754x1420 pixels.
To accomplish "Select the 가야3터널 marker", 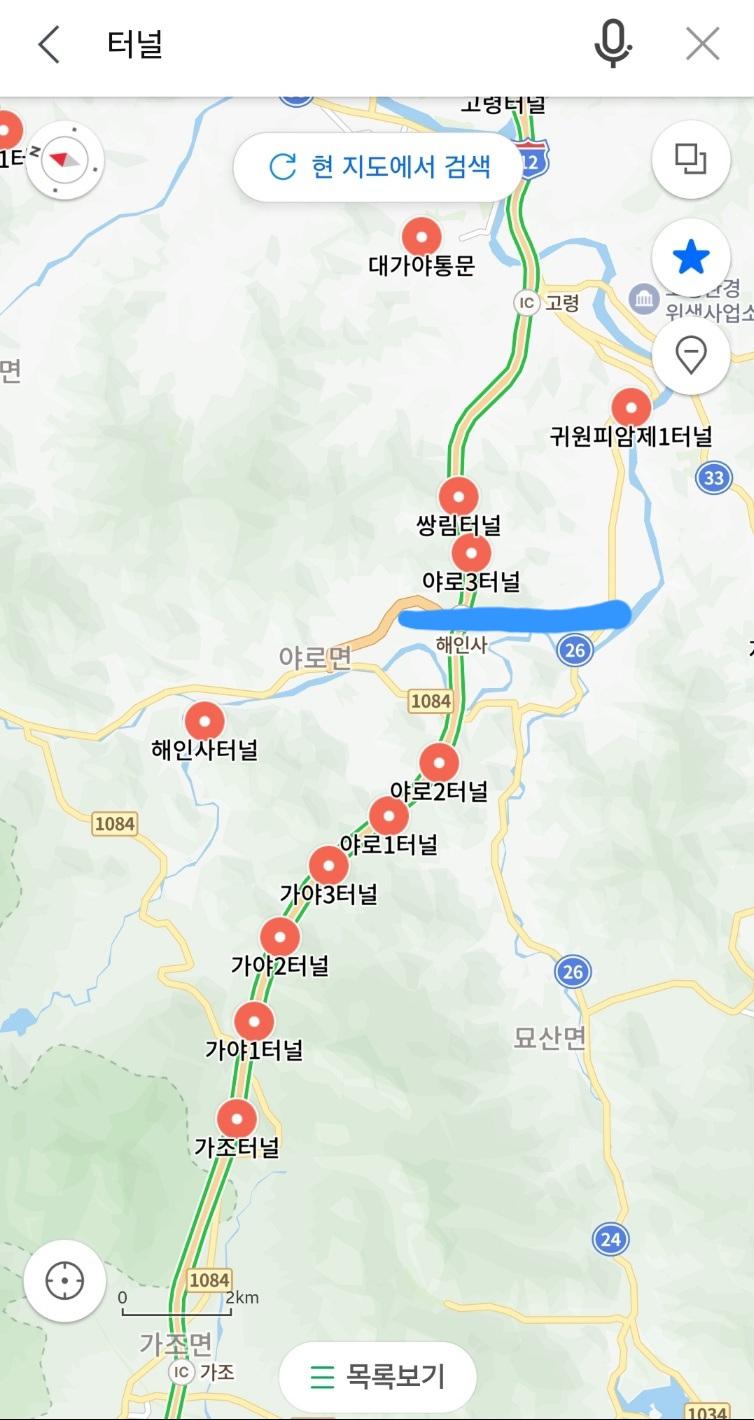I will tap(328, 866).
